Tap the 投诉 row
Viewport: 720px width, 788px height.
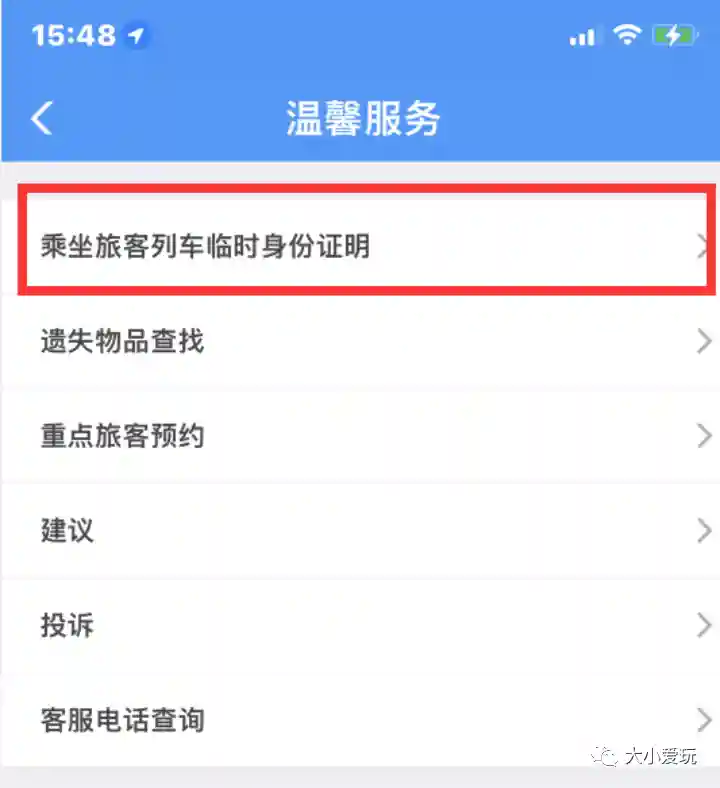click(x=360, y=625)
